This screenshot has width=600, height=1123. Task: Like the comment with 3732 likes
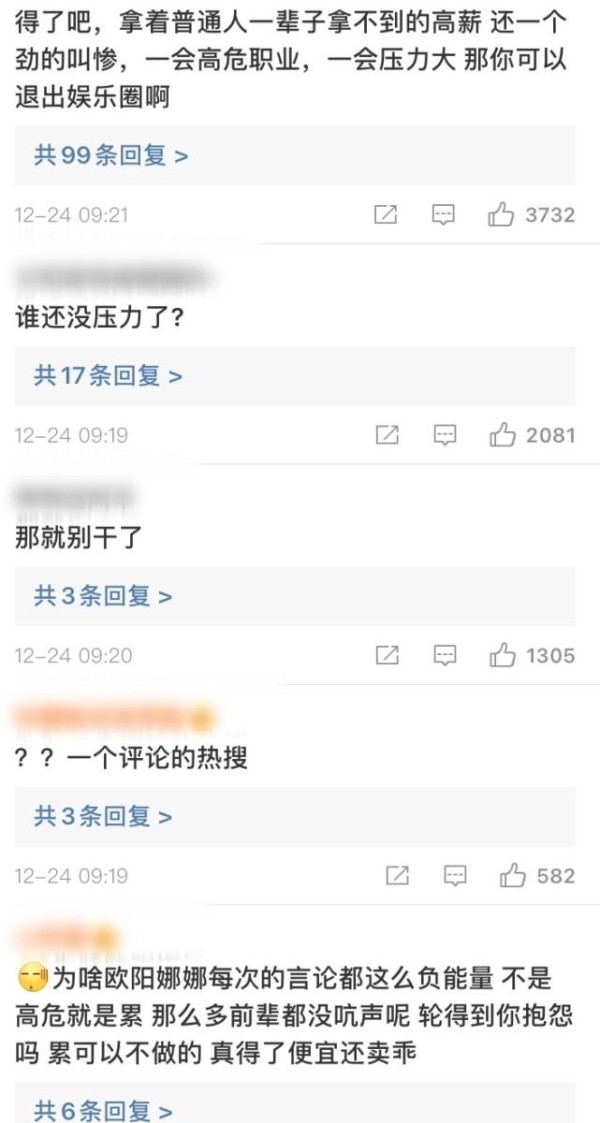501,214
